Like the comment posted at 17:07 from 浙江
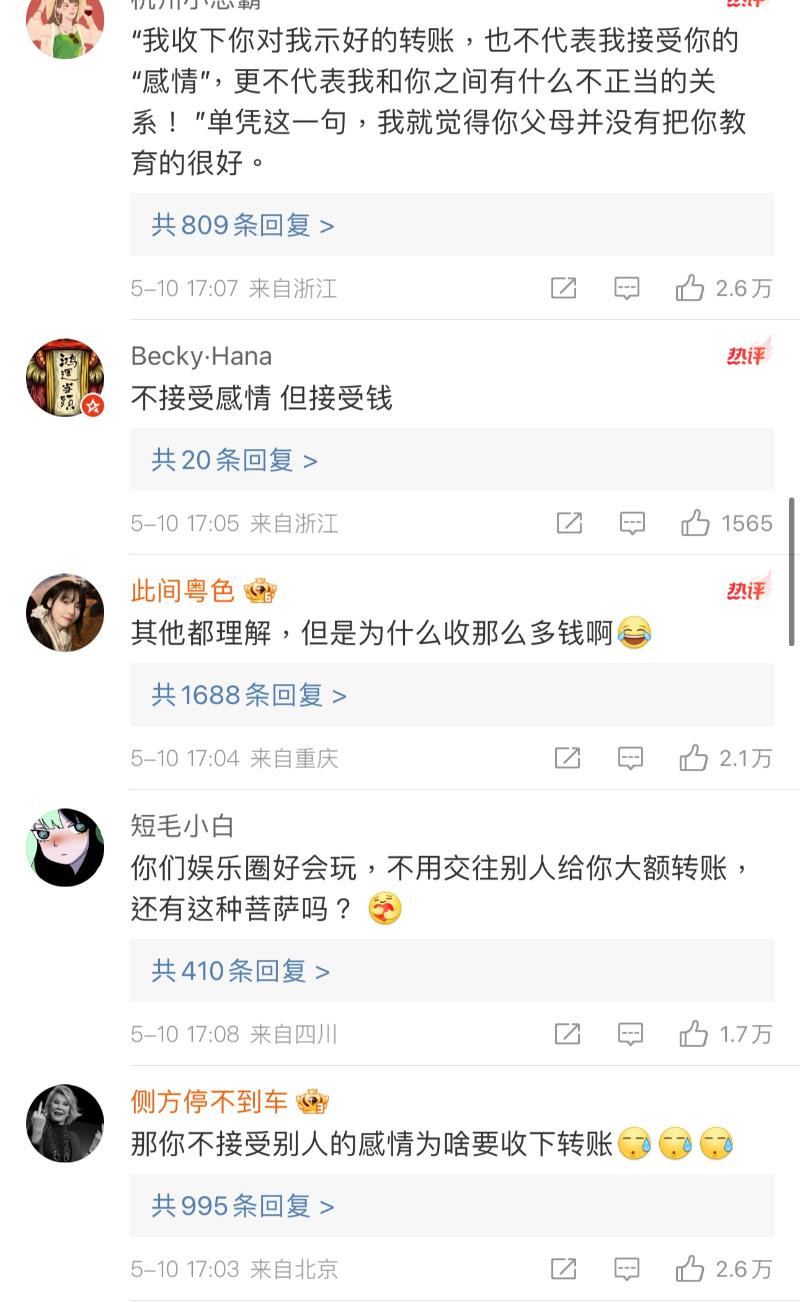The image size is (800, 1302). [x=690, y=288]
